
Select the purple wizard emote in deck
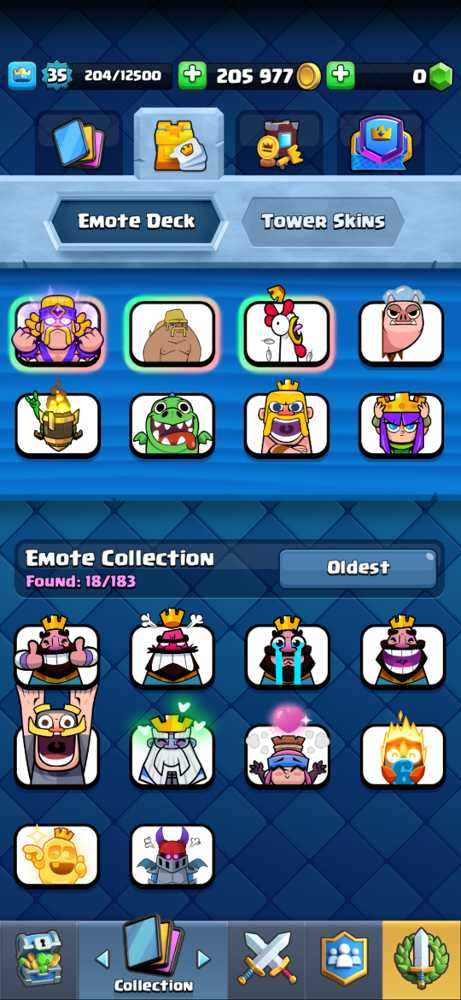(x=57, y=332)
